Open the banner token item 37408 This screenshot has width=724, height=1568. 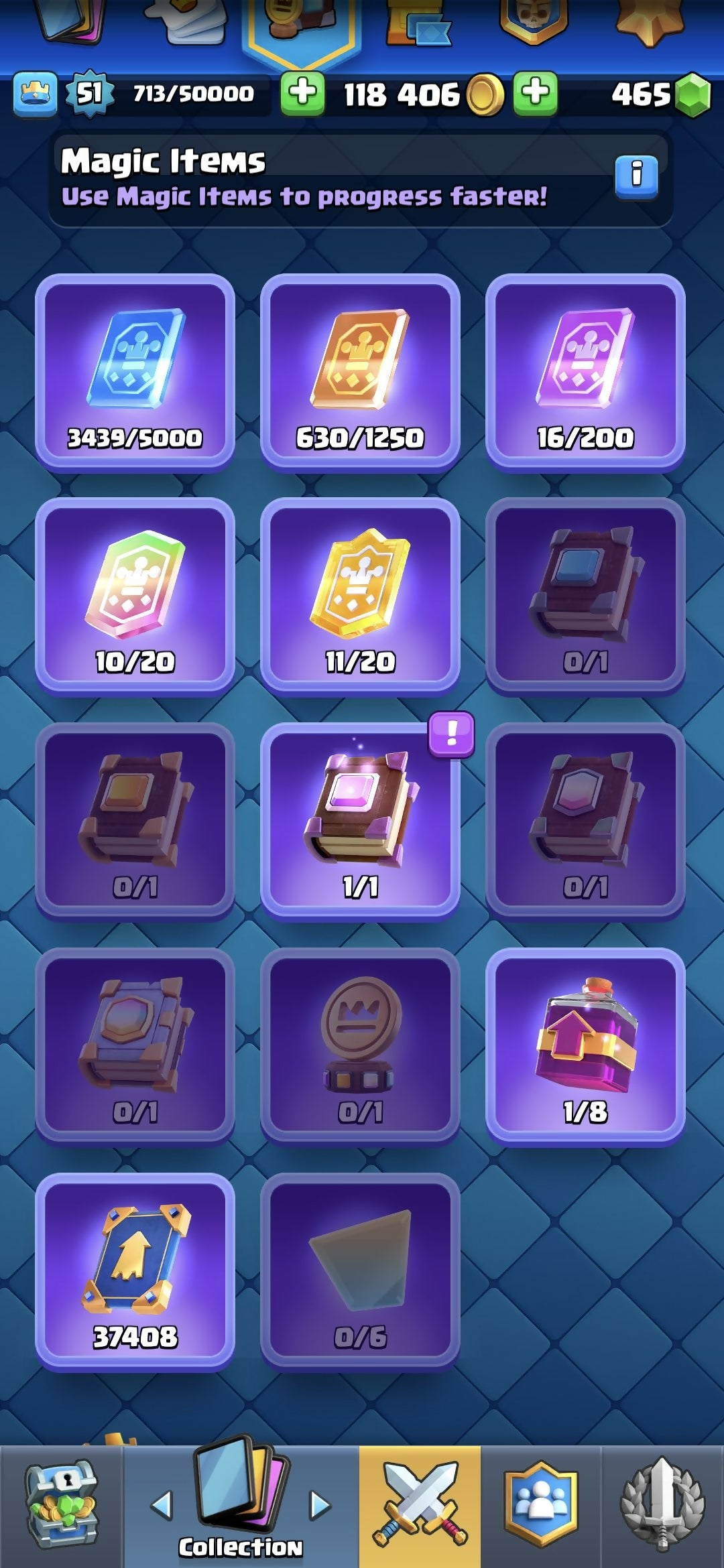[x=135, y=1272]
